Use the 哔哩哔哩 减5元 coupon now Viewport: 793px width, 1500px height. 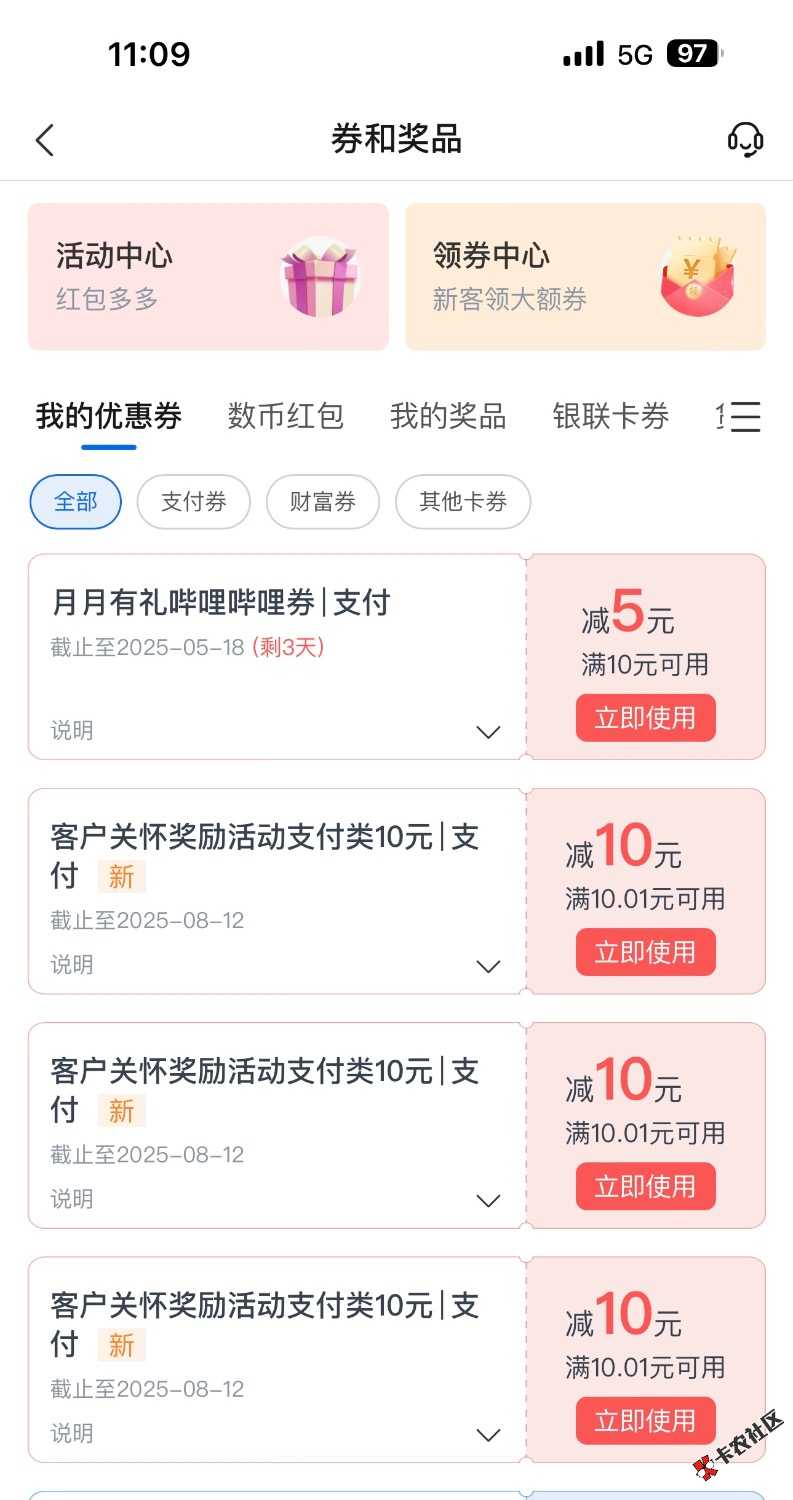[645, 718]
